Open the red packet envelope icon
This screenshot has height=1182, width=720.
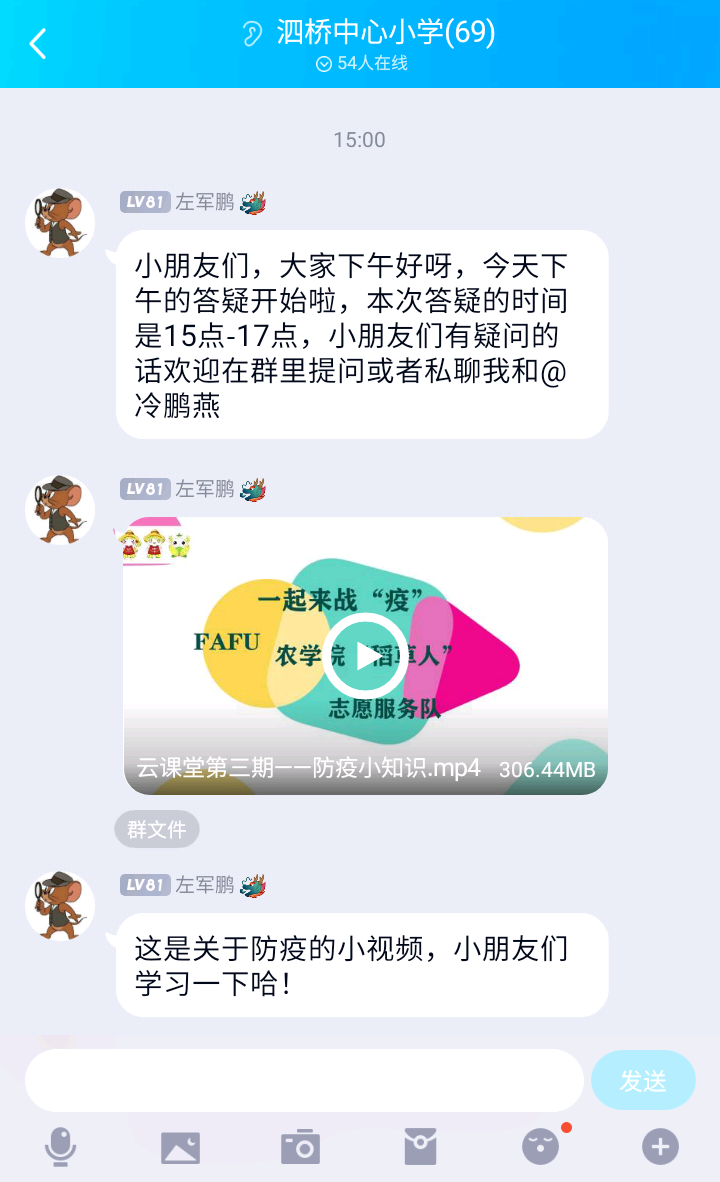click(420, 1147)
